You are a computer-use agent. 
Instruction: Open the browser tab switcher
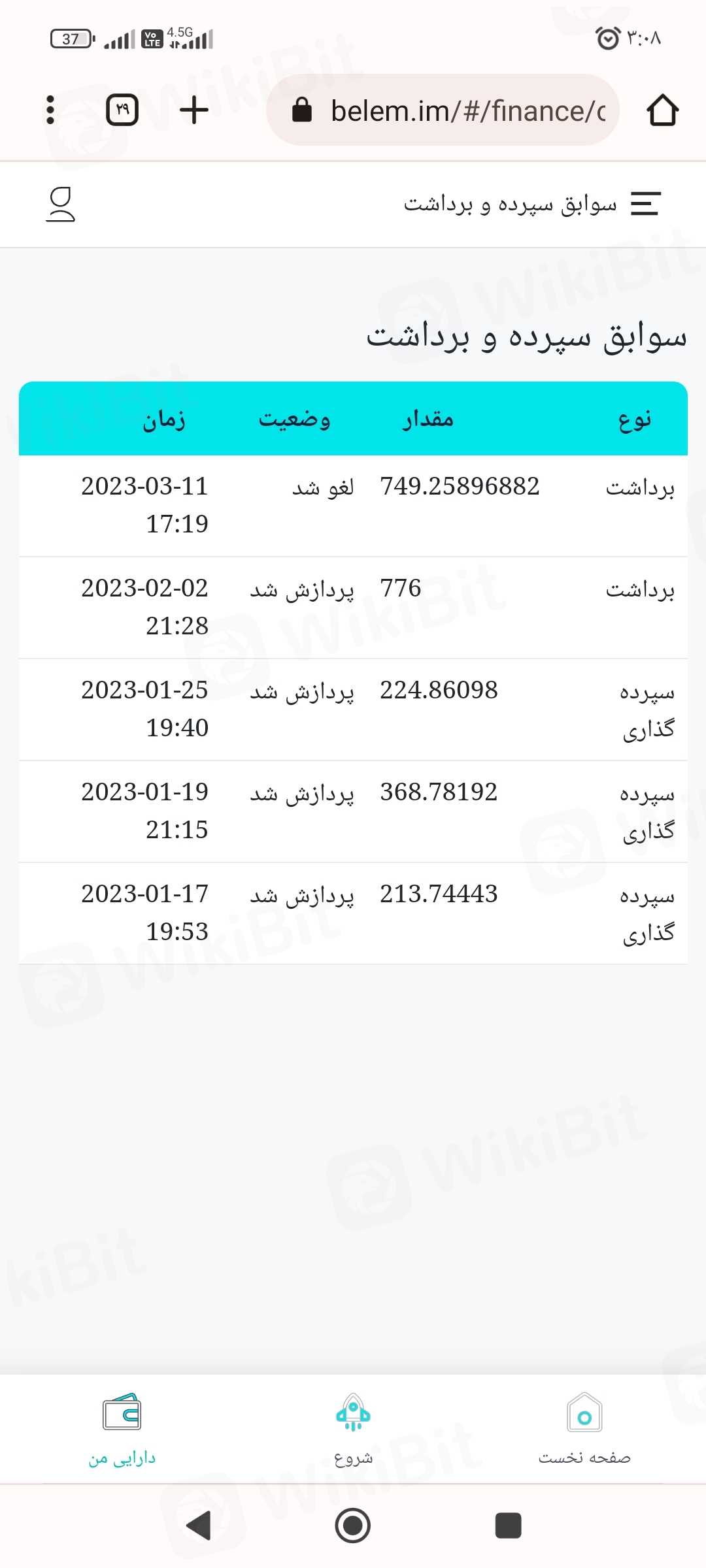(x=122, y=110)
